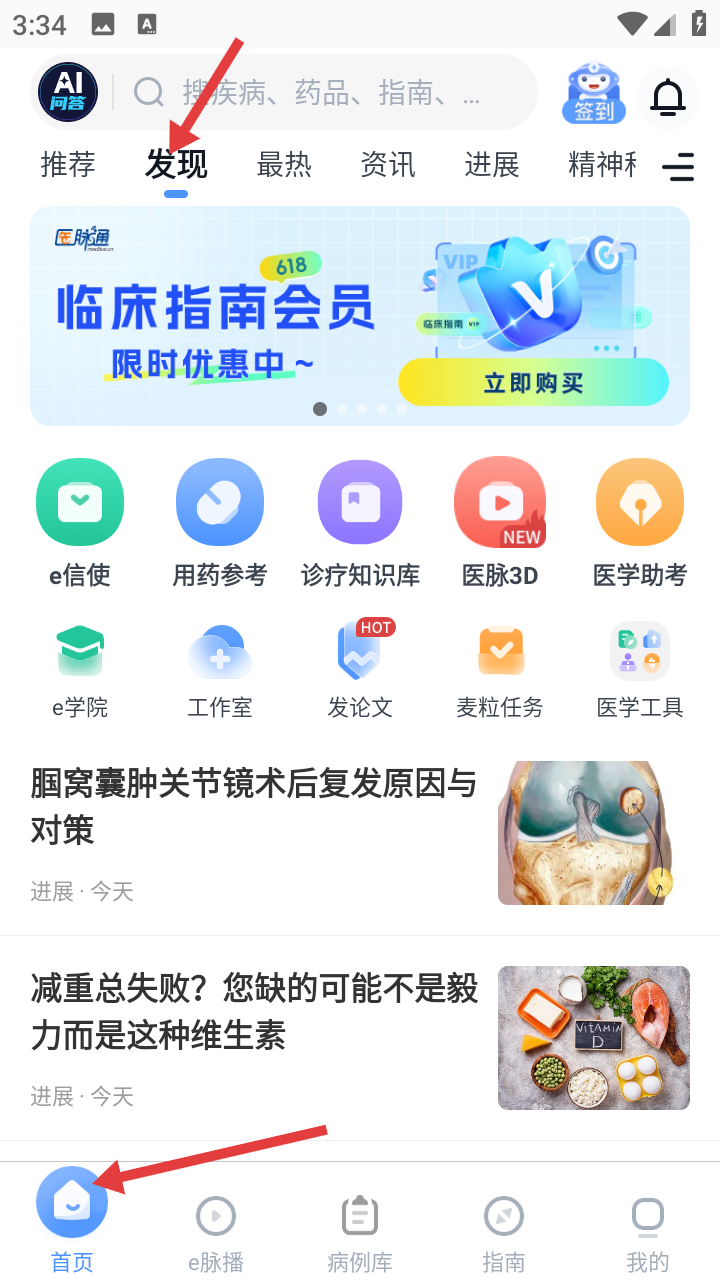Go to 发论文
The height and width of the screenshot is (1280, 720).
(360, 670)
